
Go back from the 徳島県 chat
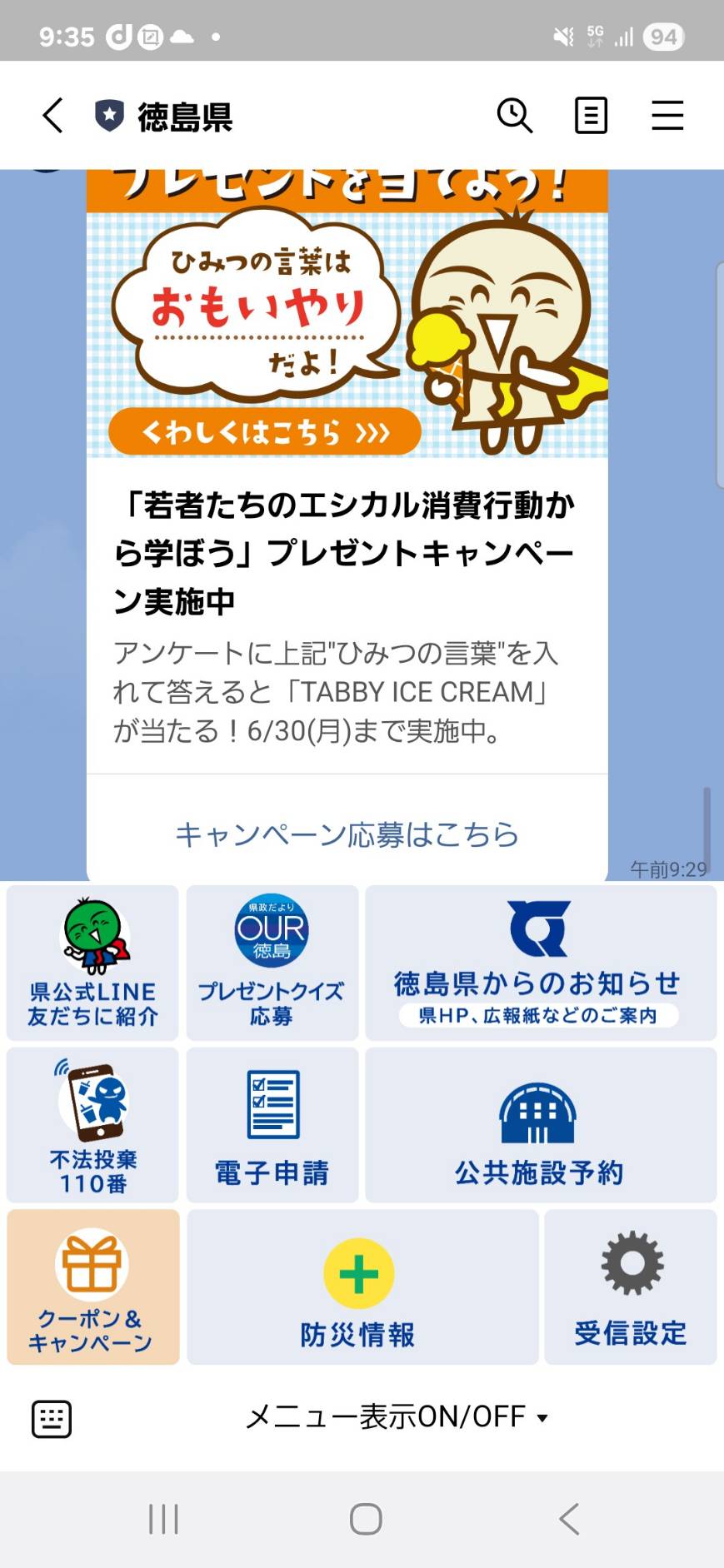[52, 115]
